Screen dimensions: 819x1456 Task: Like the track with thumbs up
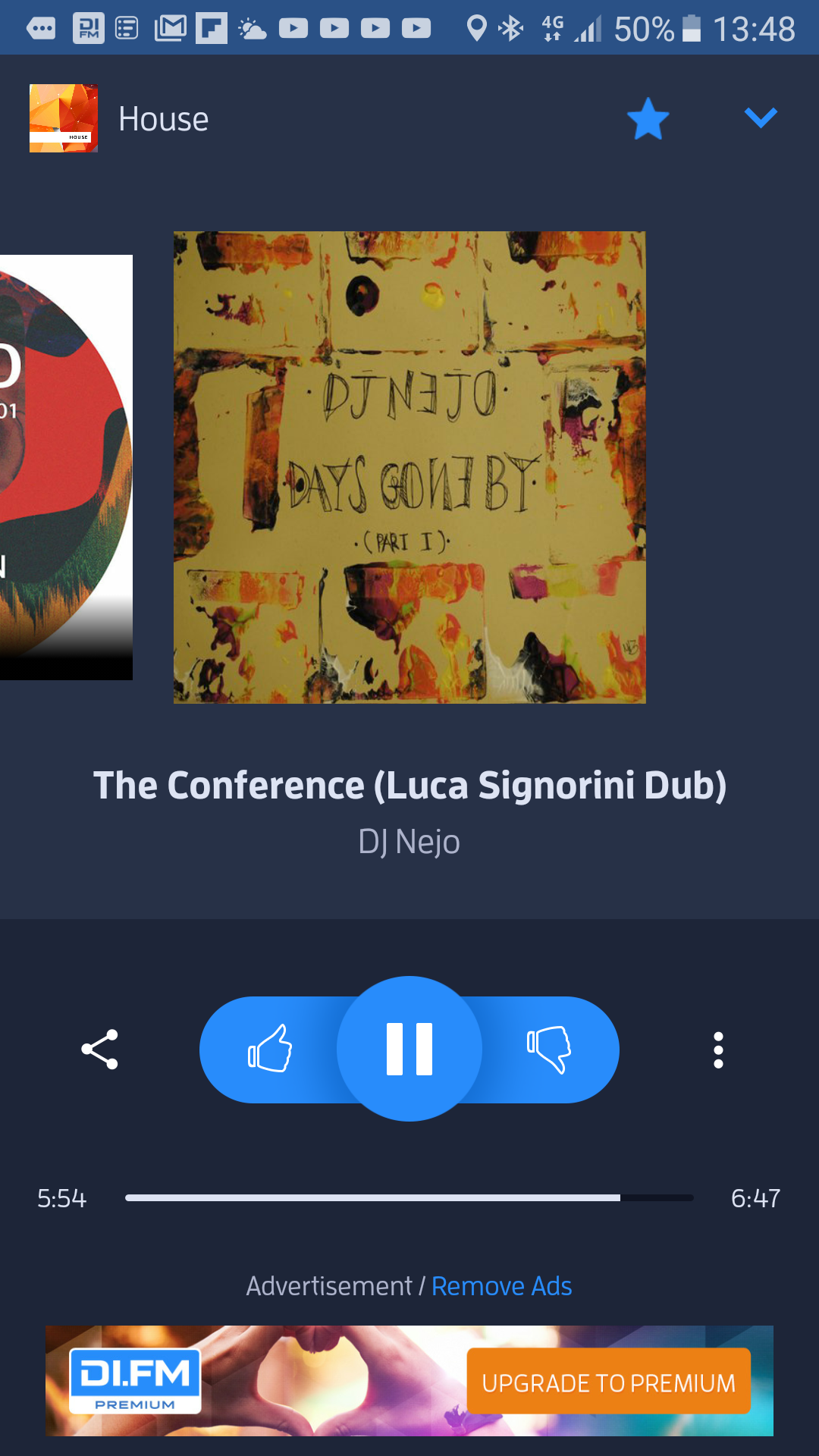270,1049
